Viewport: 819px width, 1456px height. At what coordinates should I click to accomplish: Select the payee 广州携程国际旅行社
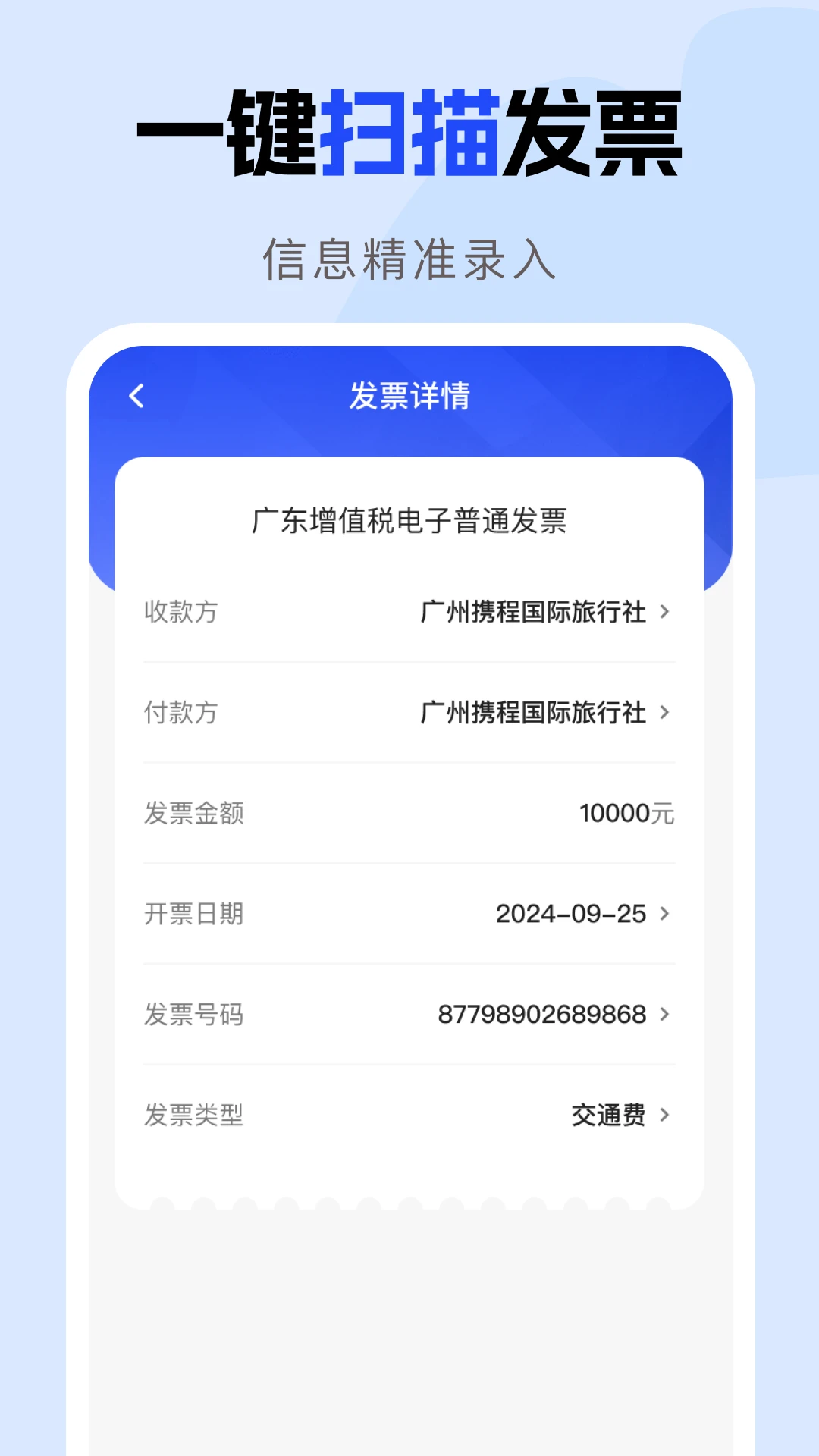click(x=531, y=613)
